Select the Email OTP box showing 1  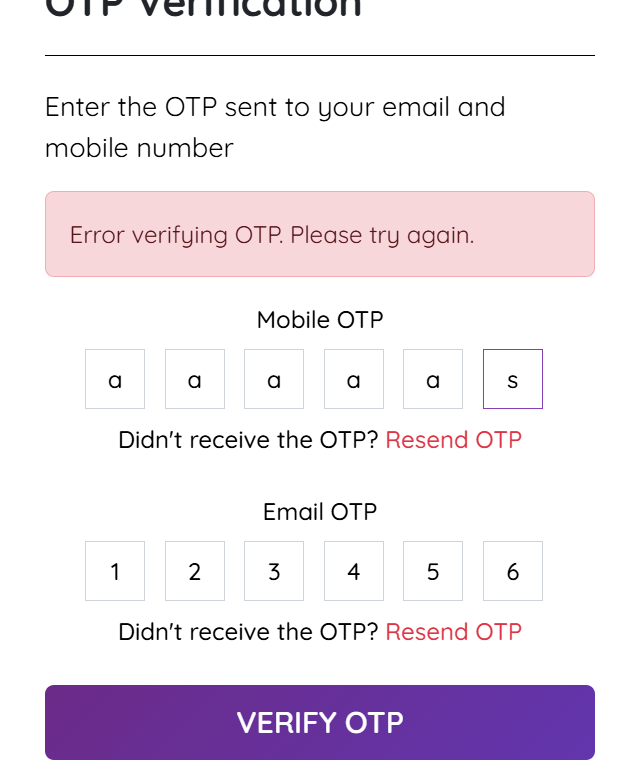[115, 571]
